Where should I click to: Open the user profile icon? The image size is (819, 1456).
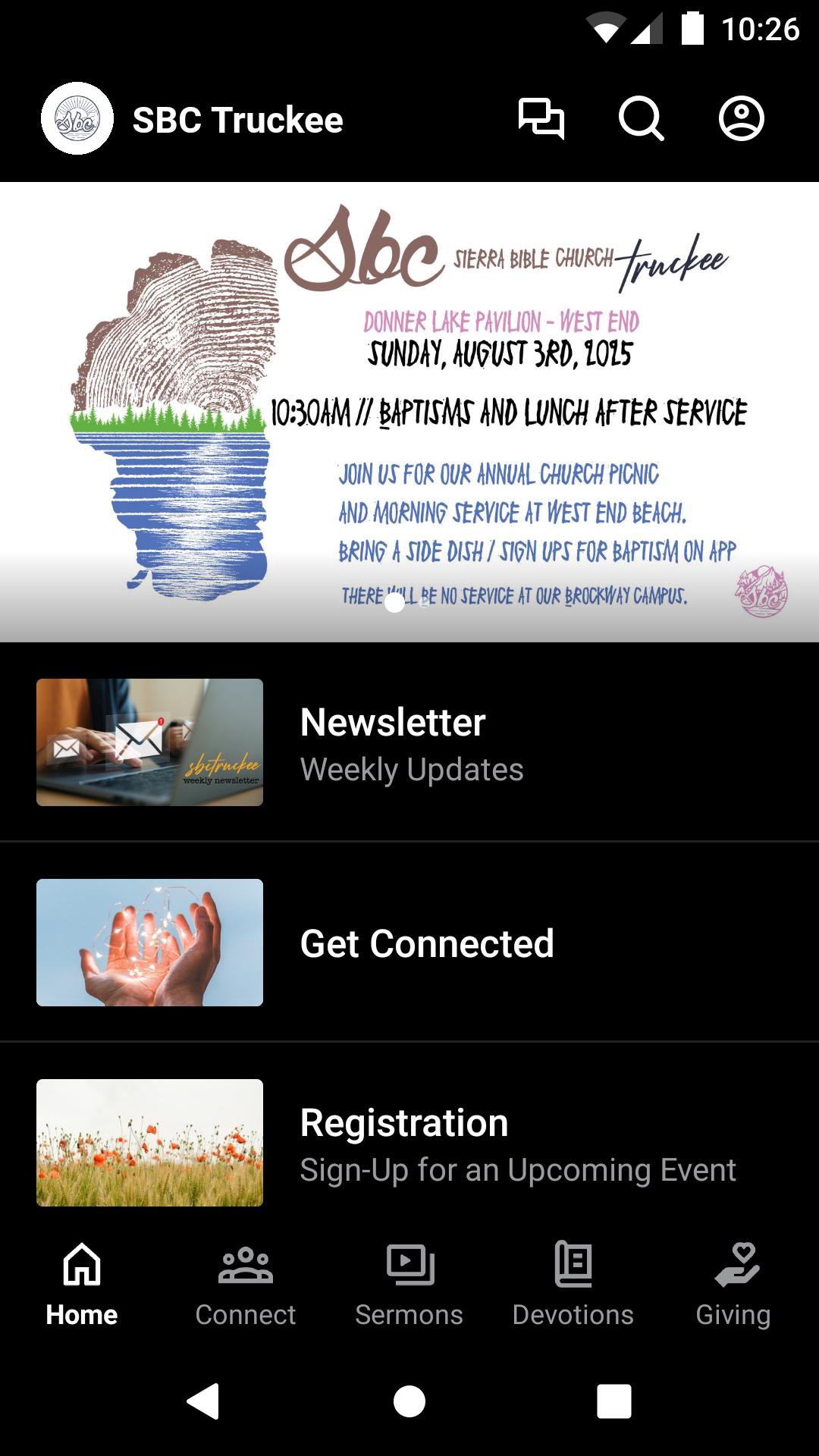point(741,119)
